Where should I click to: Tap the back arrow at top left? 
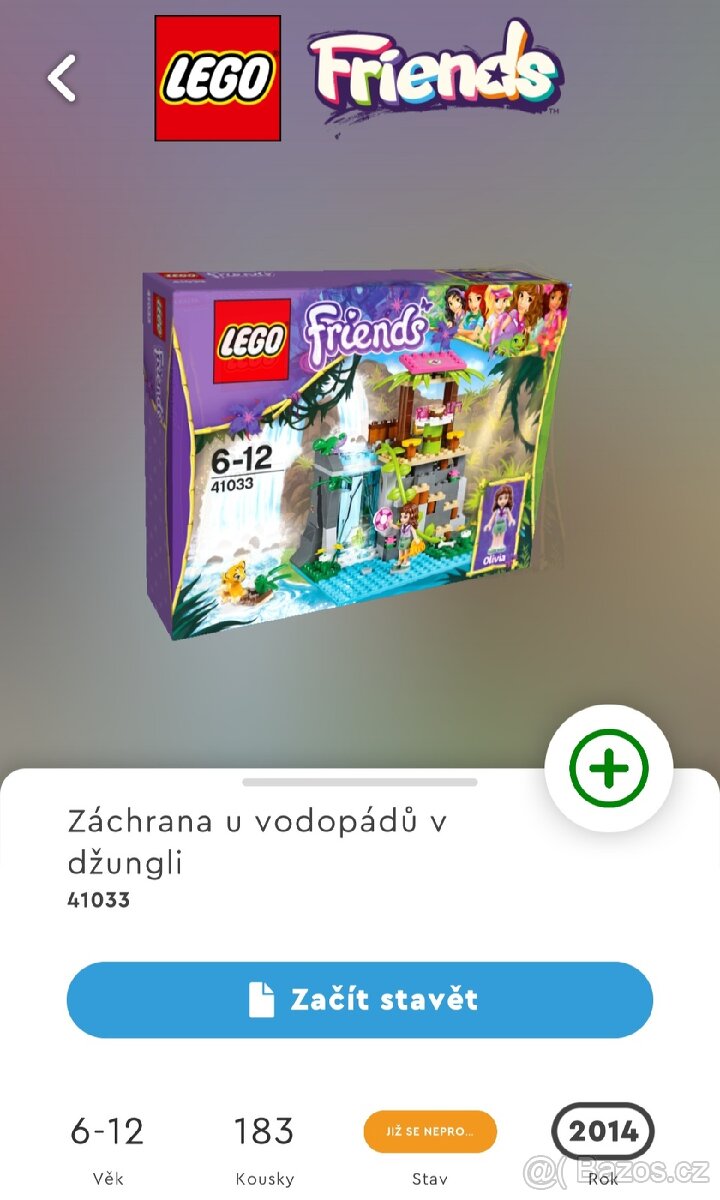coord(60,78)
